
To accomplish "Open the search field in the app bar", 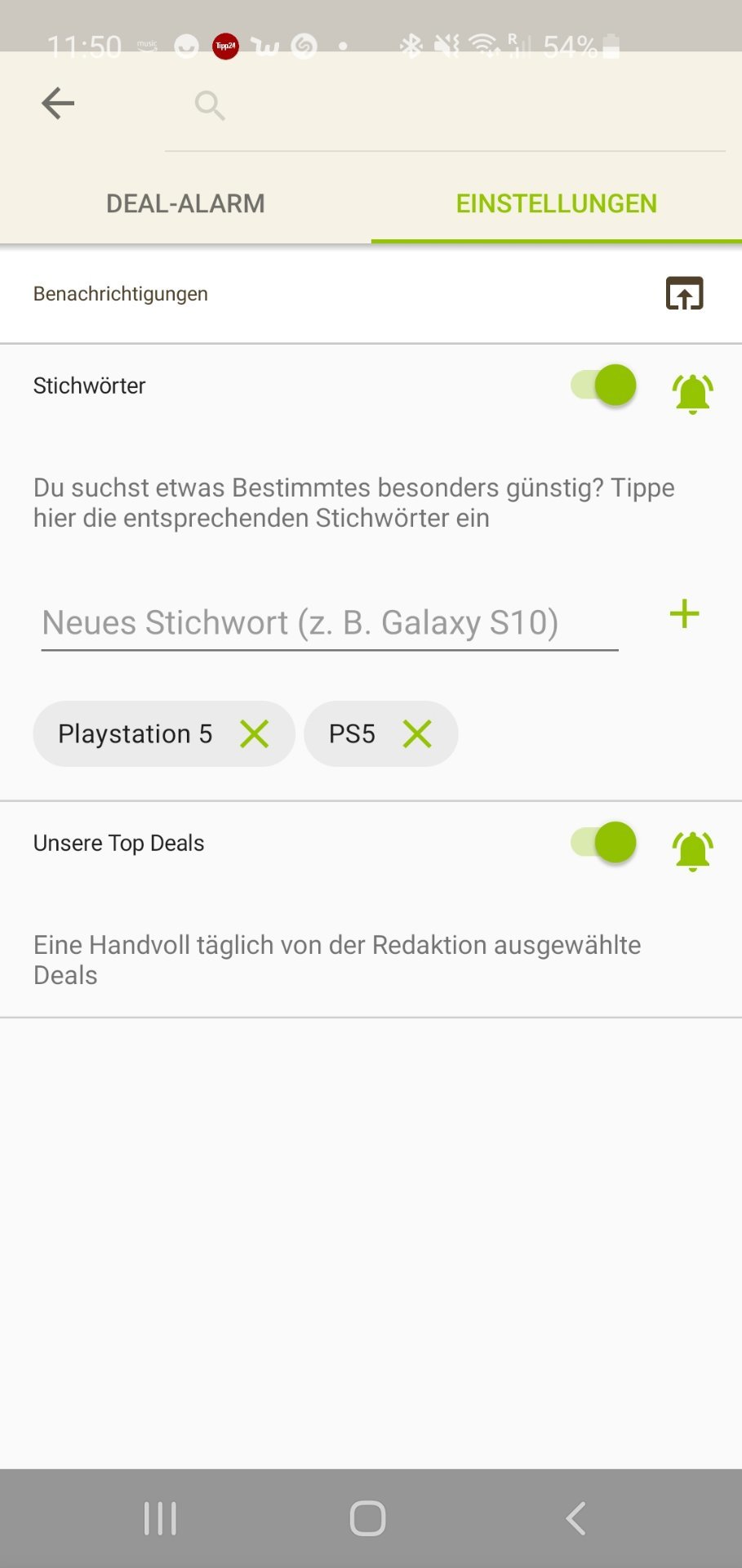I will [445, 105].
